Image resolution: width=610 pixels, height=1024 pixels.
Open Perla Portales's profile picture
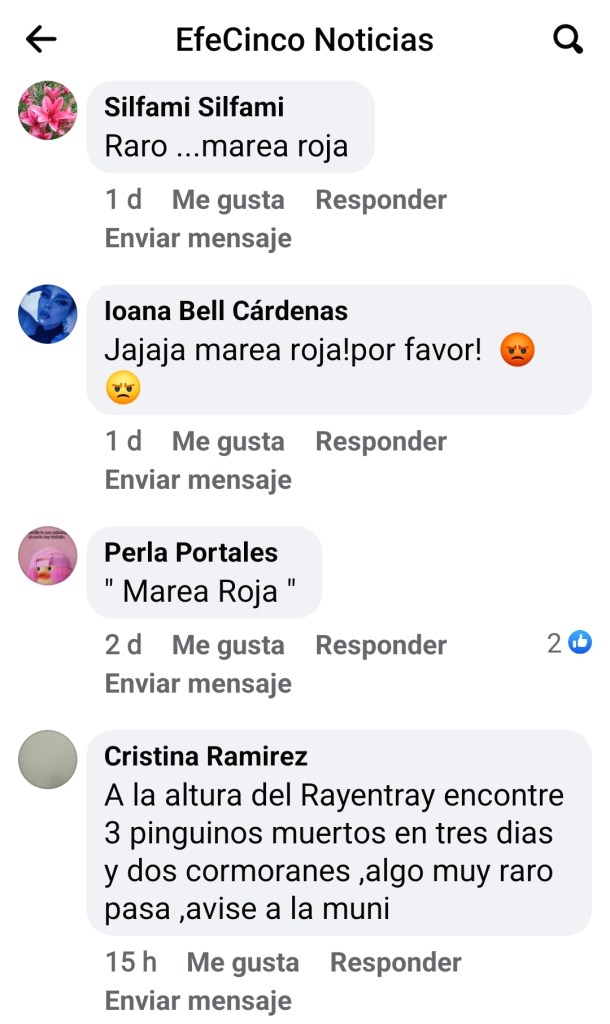[x=48, y=556]
